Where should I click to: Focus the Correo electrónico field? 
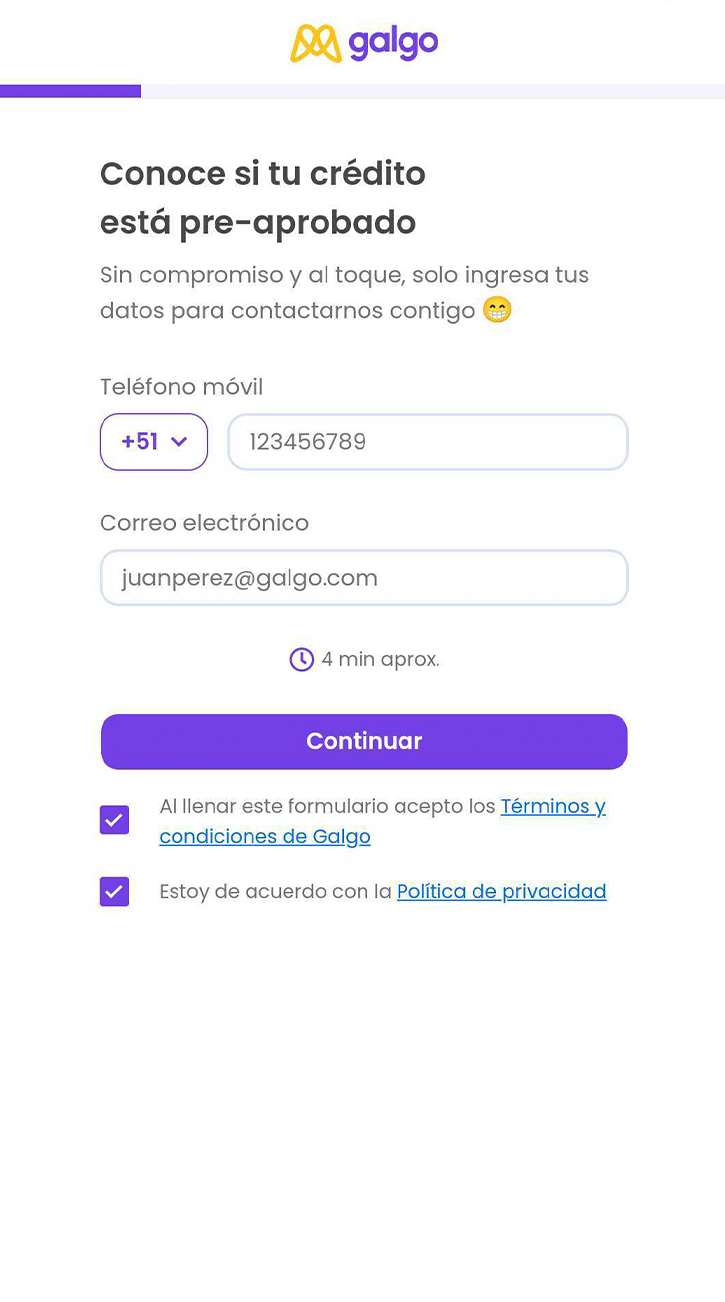(364, 578)
